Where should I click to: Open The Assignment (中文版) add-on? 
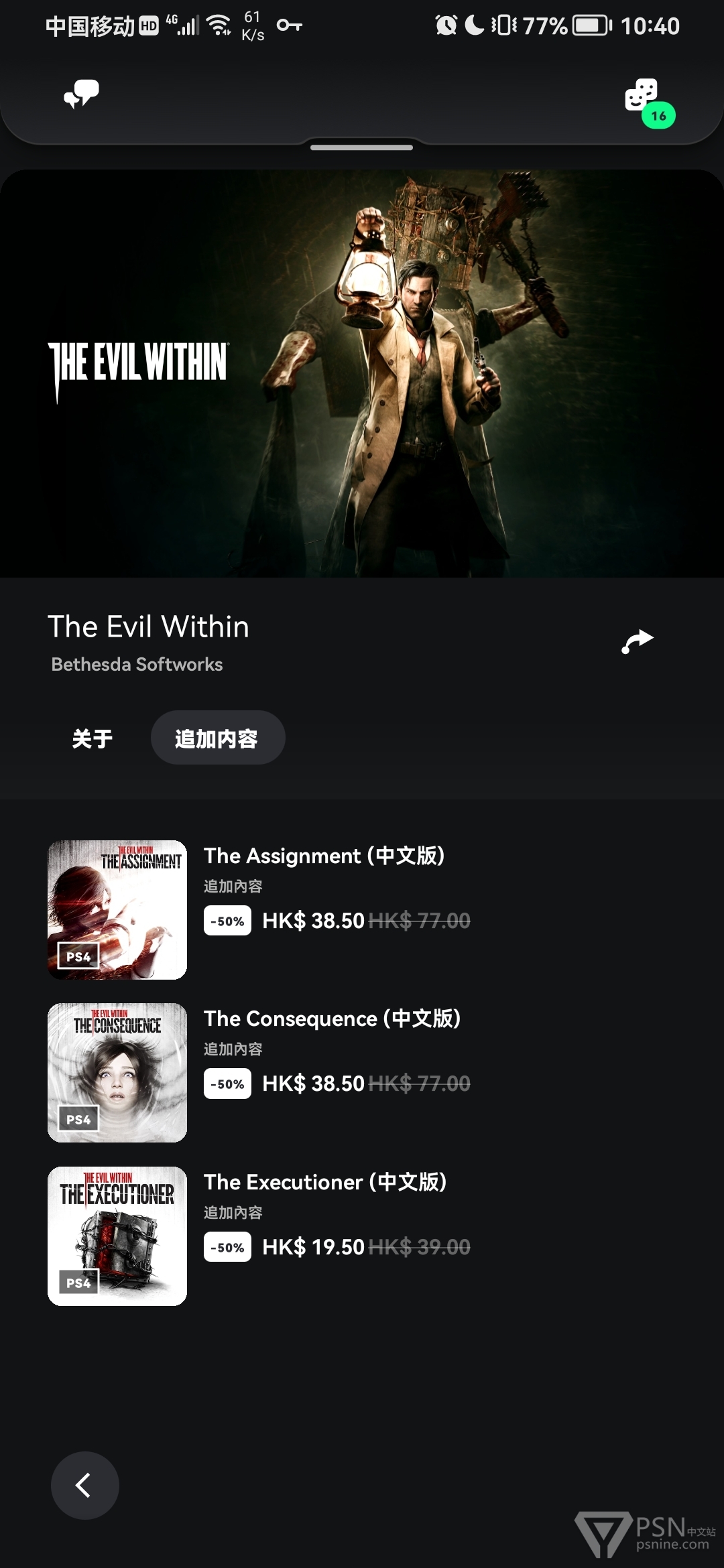[x=362, y=909]
